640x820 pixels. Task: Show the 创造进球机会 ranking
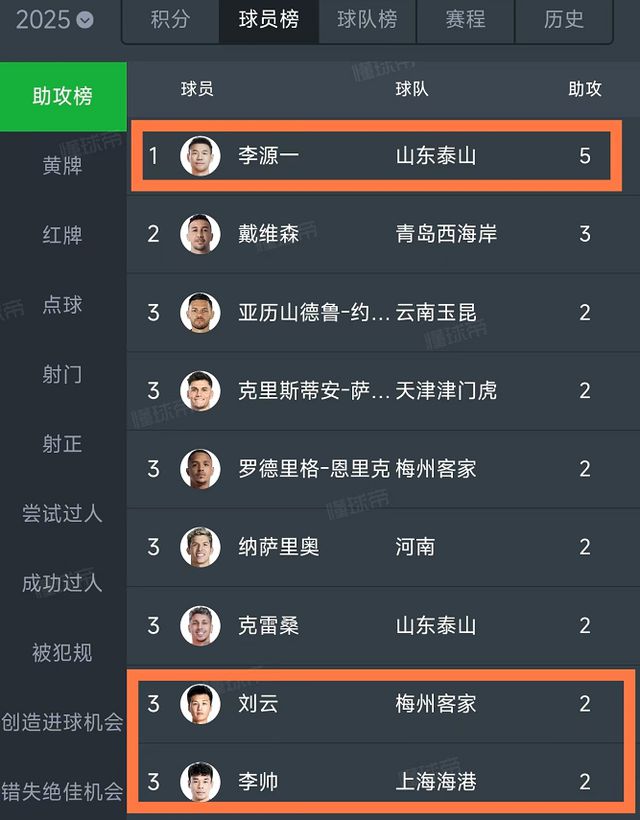(x=62, y=722)
